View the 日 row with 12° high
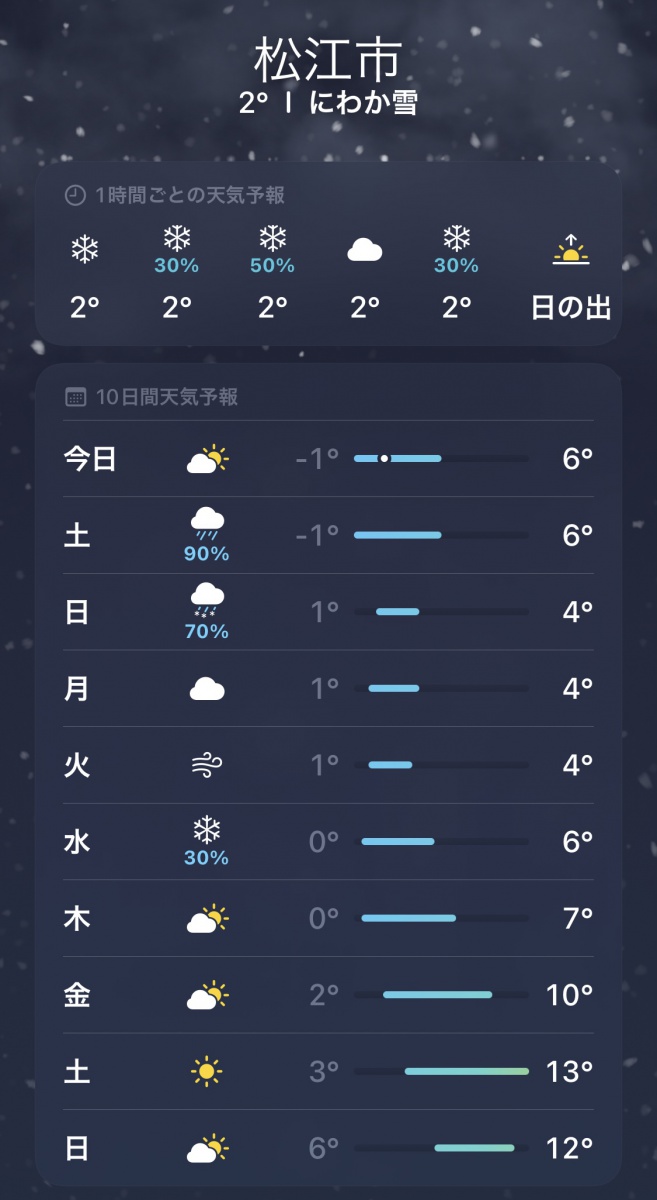The image size is (657, 1200). click(x=328, y=1148)
